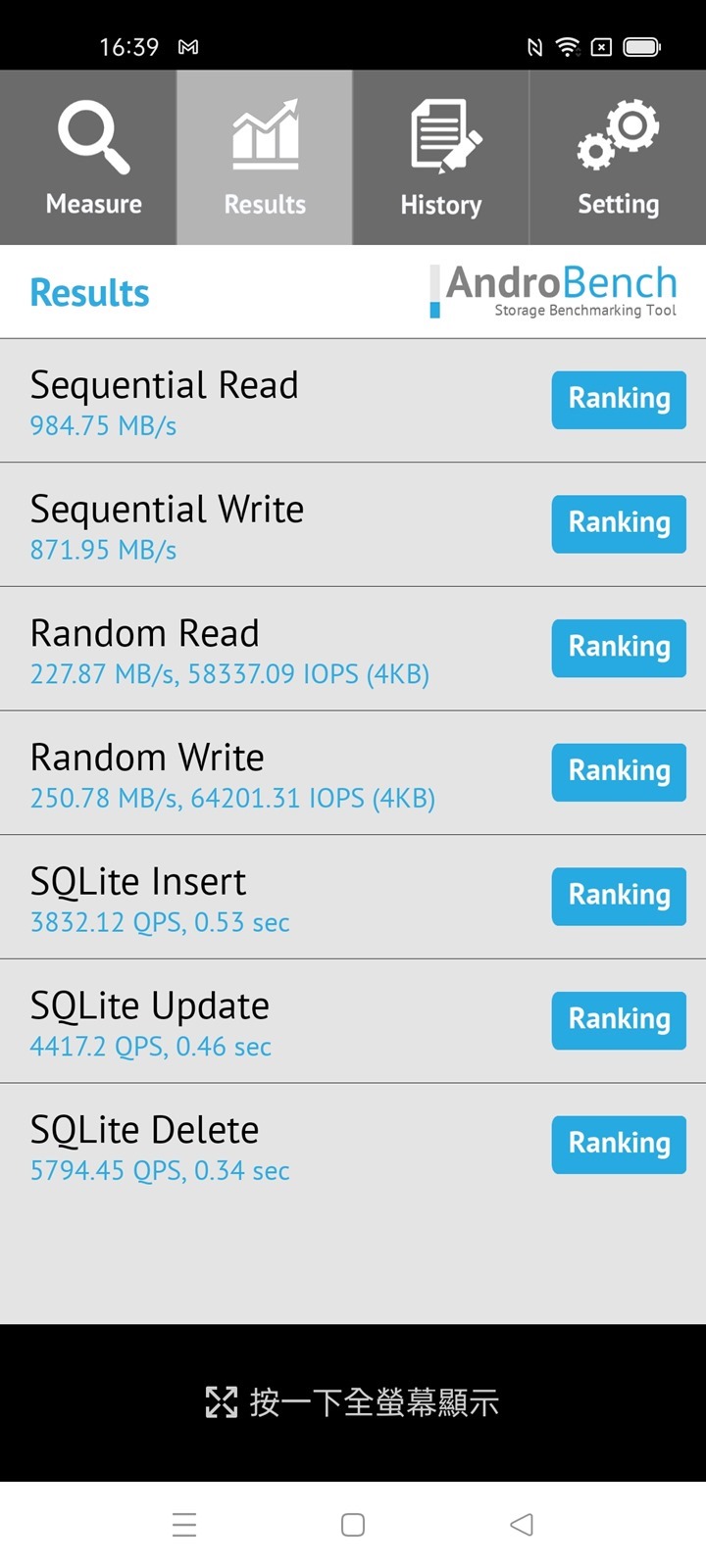Open the History tab
This screenshot has height=1568, width=706.
(441, 159)
